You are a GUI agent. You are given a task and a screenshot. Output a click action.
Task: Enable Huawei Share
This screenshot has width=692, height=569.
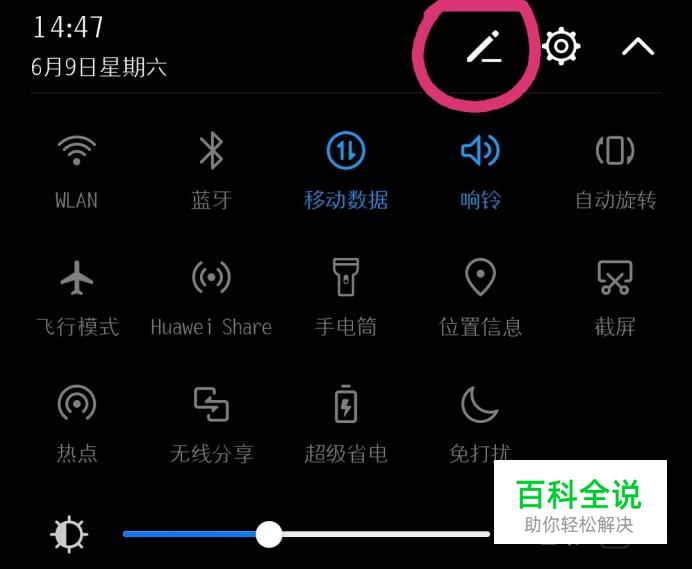click(x=211, y=278)
